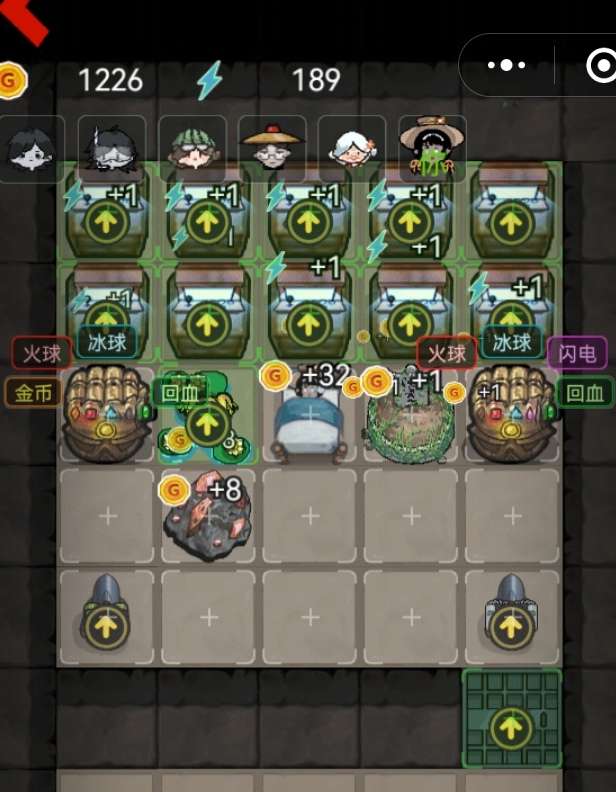Close the mini program with the circle button
The width and height of the screenshot is (616, 792).
(x=600, y=66)
